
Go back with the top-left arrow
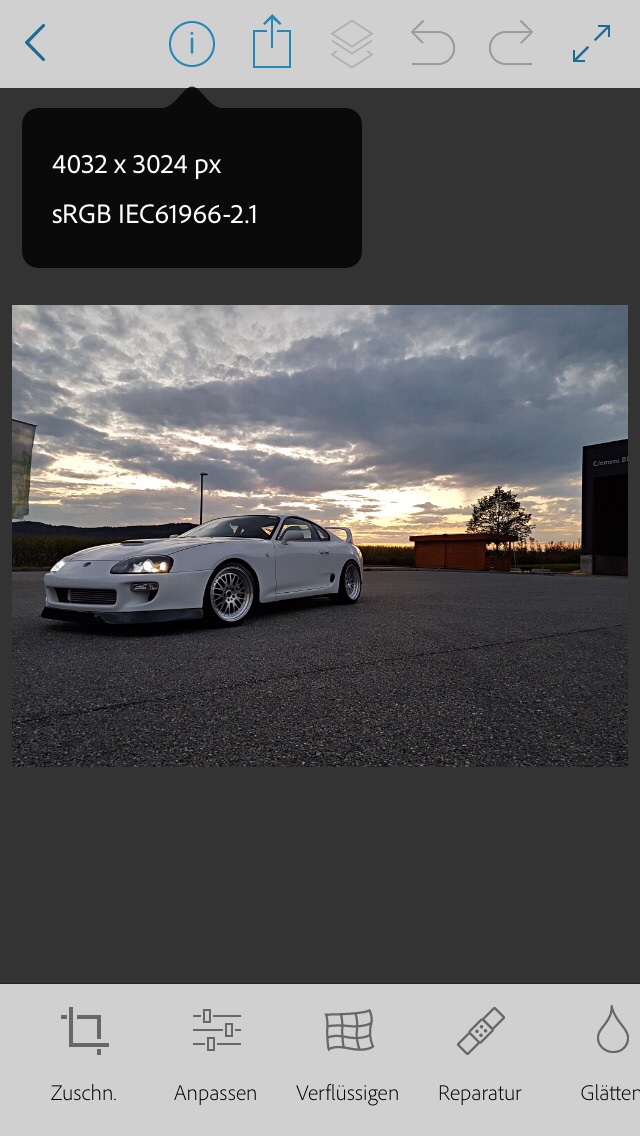(36, 44)
